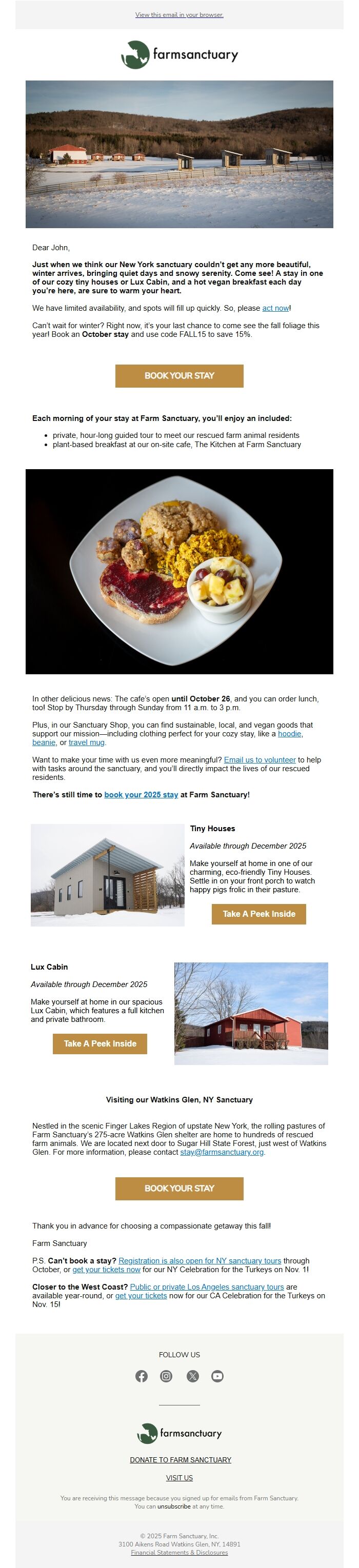Open Farm Sanctuary's YouTube channel

pyautogui.click(x=217, y=1376)
